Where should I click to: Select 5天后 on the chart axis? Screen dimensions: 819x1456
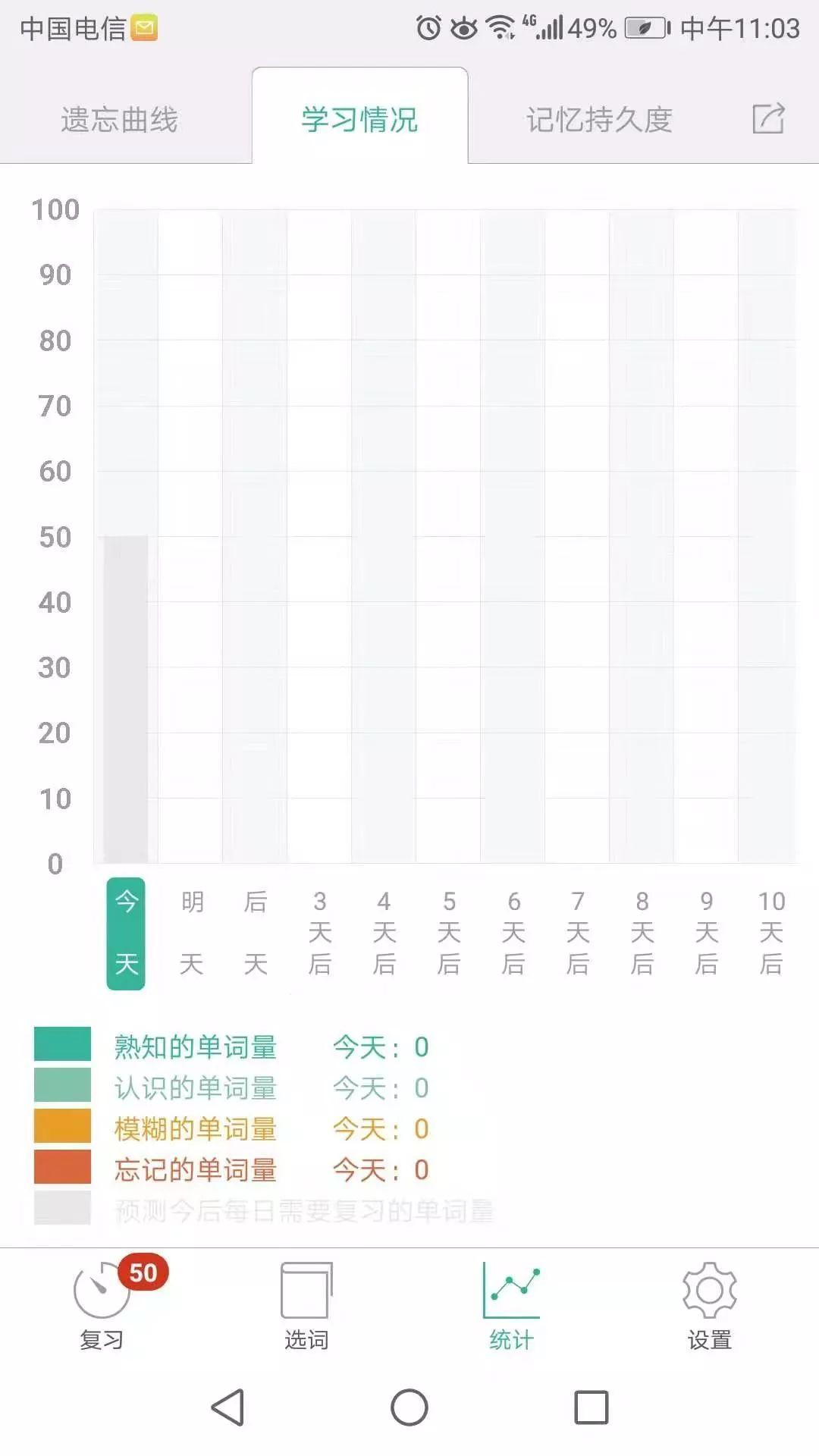[x=449, y=933]
